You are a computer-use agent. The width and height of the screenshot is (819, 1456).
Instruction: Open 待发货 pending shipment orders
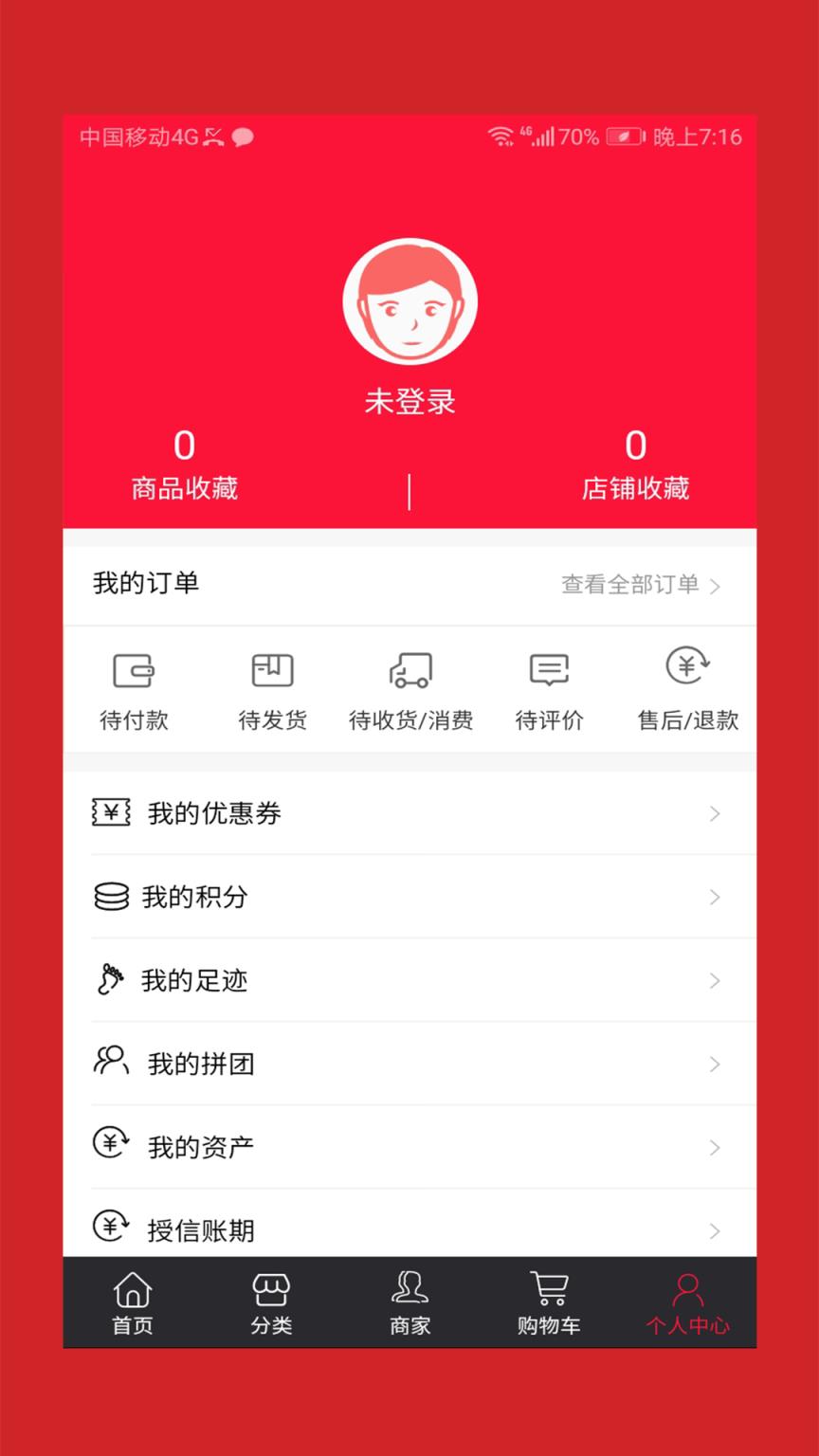pyautogui.click(x=272, y=690)
